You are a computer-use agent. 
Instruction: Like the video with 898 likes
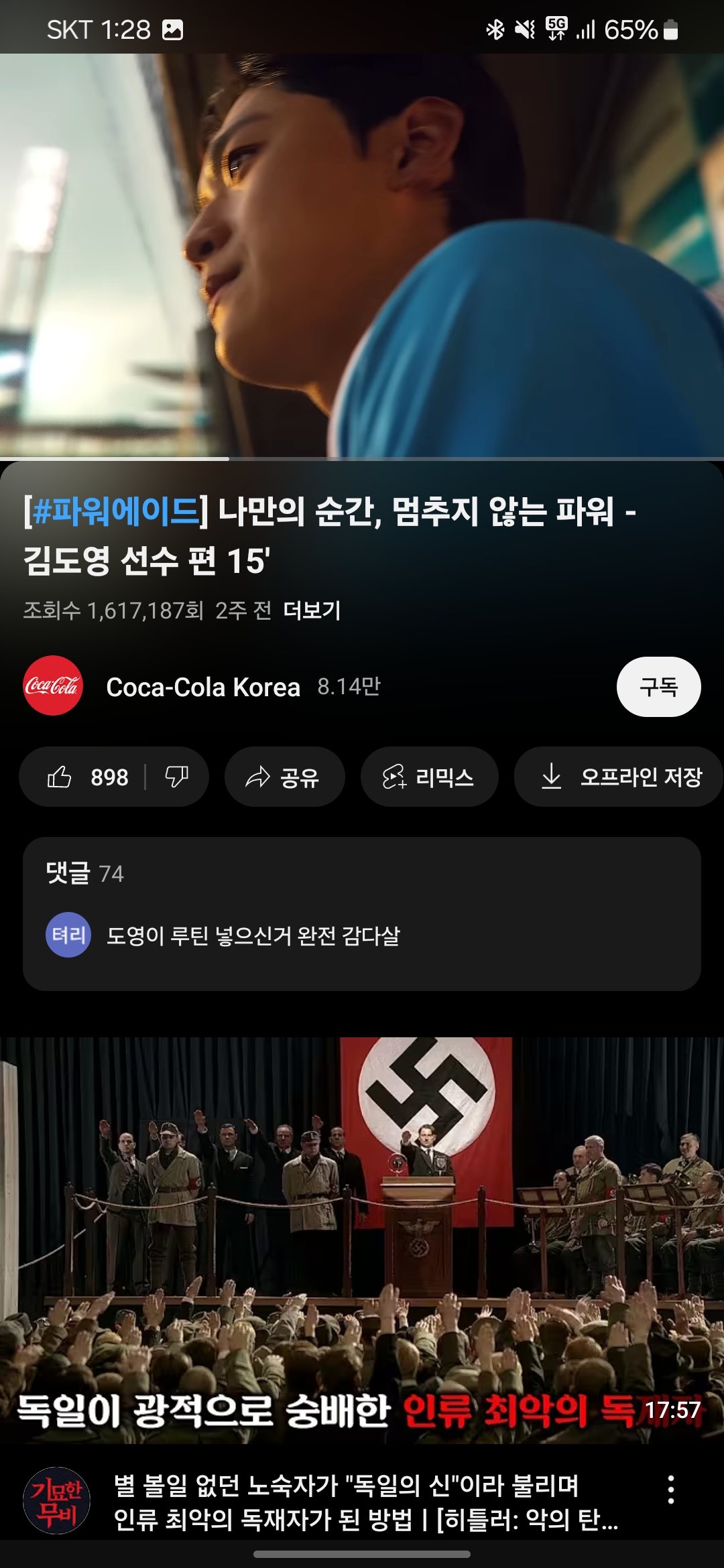86,777
